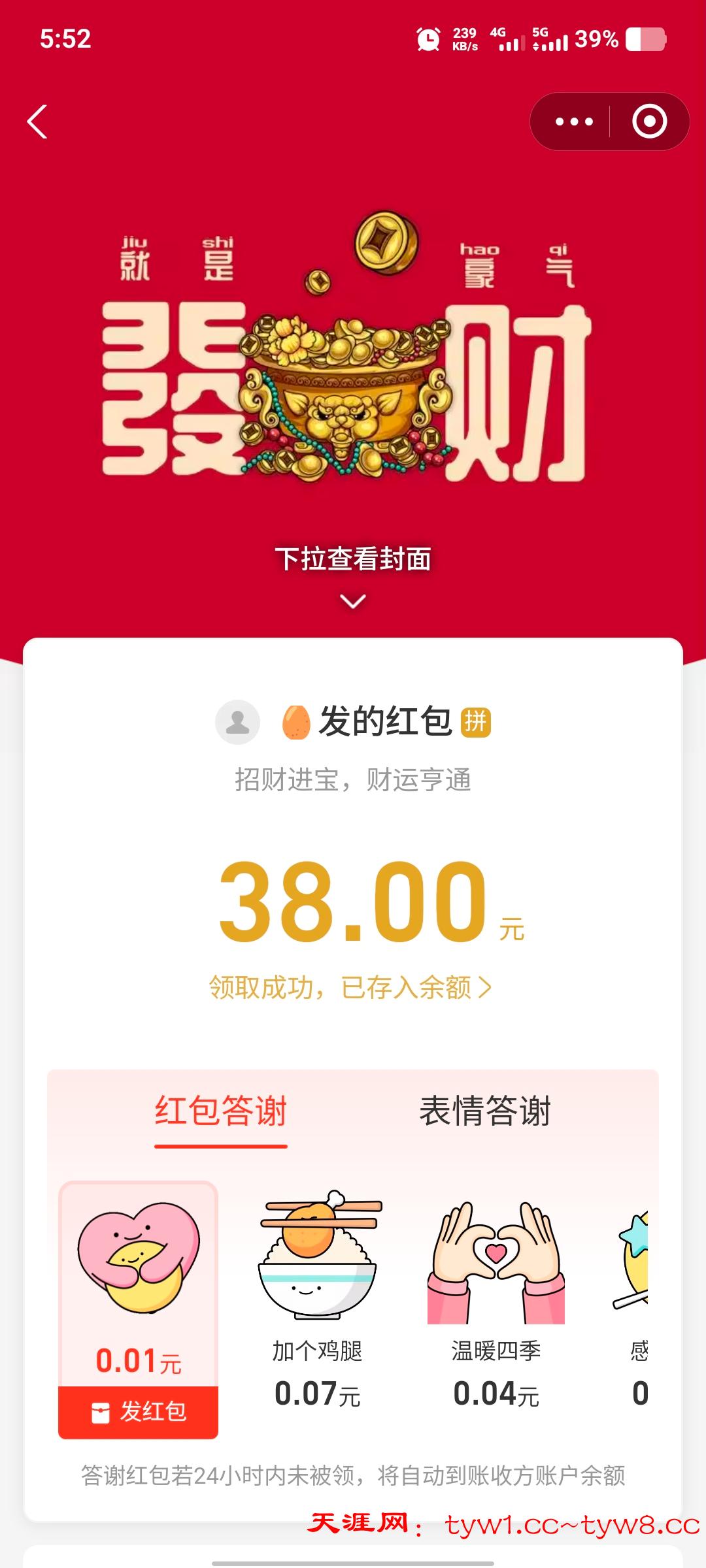This screenshot has height=1568, width=706.
Task: Go back using the top-left arrow
Action: pyautogui.click(x=38, y=122)
